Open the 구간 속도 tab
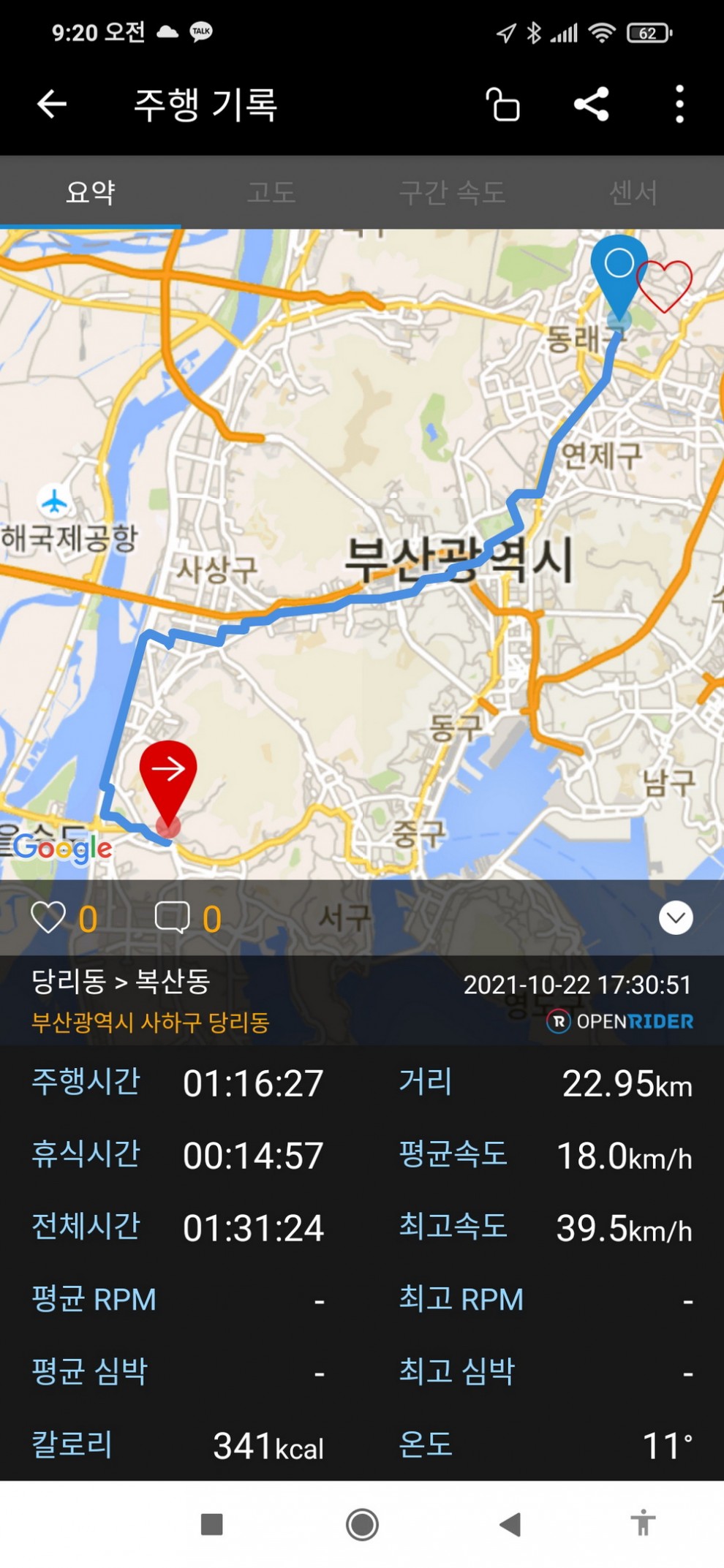 [x=452, y=192]
